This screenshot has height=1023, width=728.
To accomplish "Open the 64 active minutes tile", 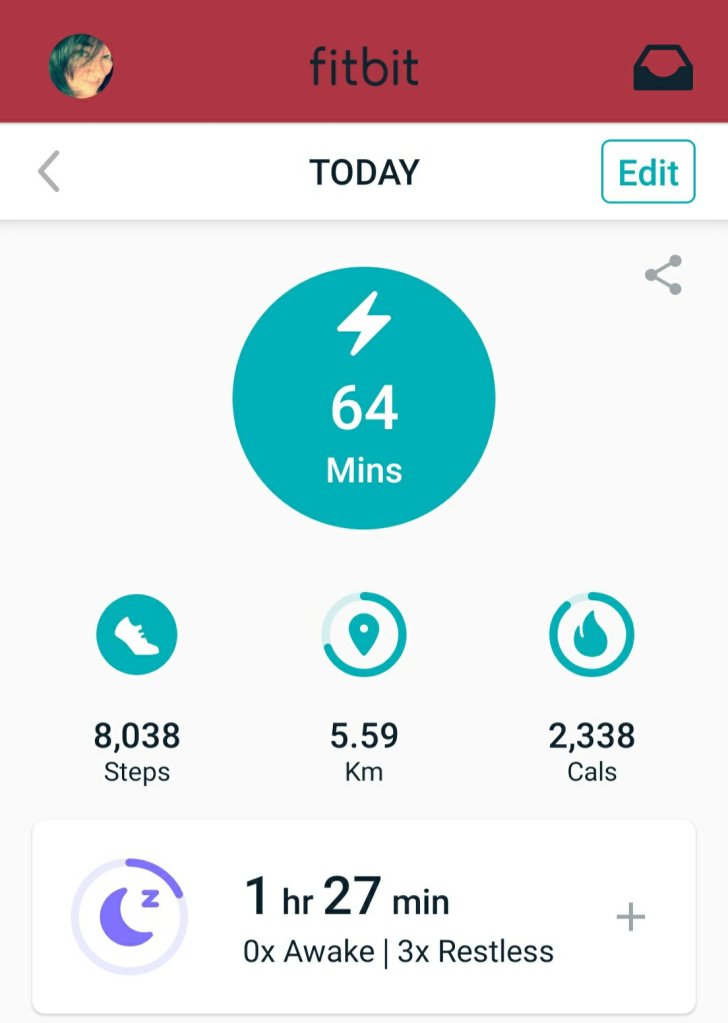I will point(364,397).
